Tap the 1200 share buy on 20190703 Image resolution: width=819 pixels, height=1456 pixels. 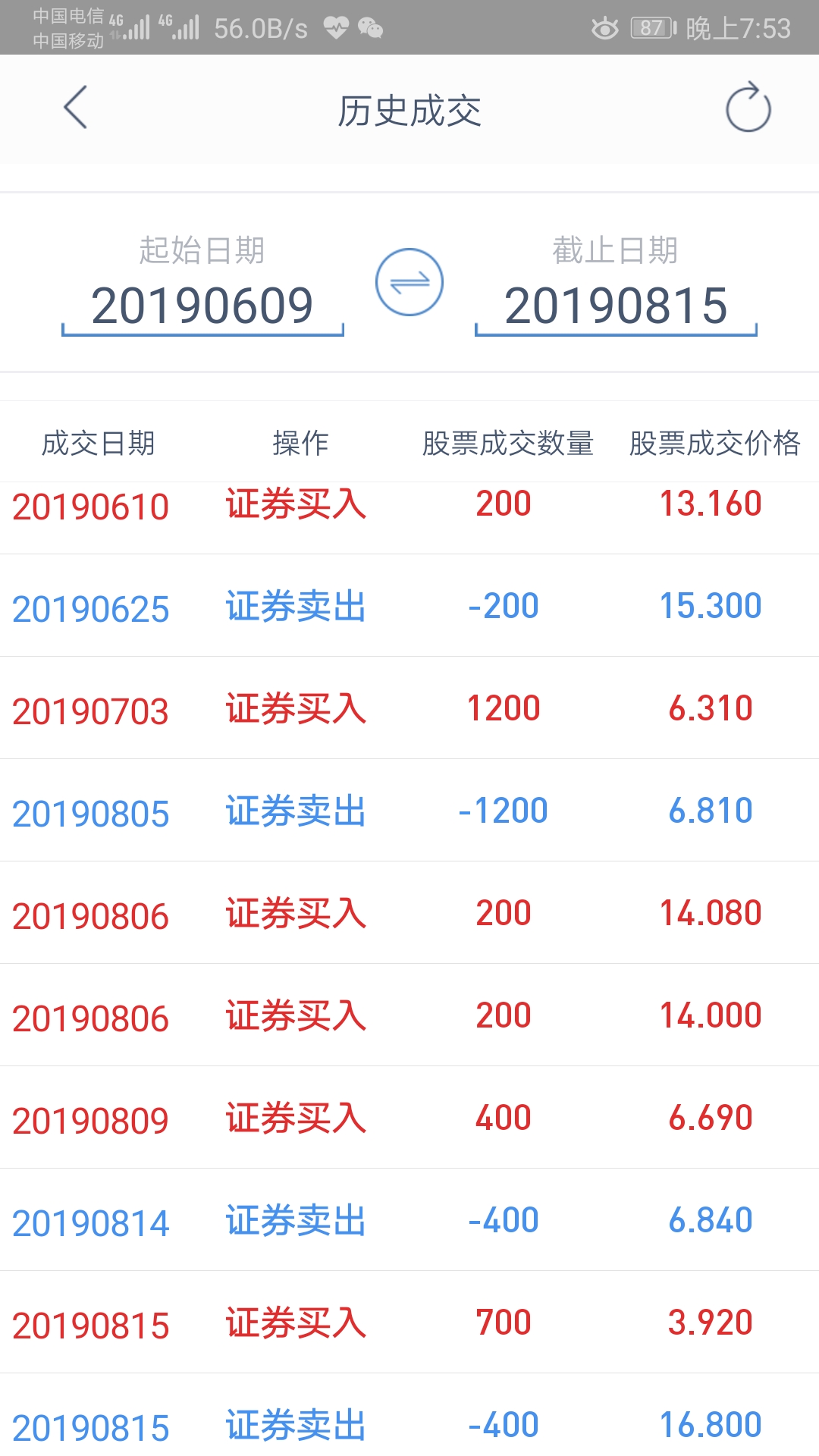point(504,709)
